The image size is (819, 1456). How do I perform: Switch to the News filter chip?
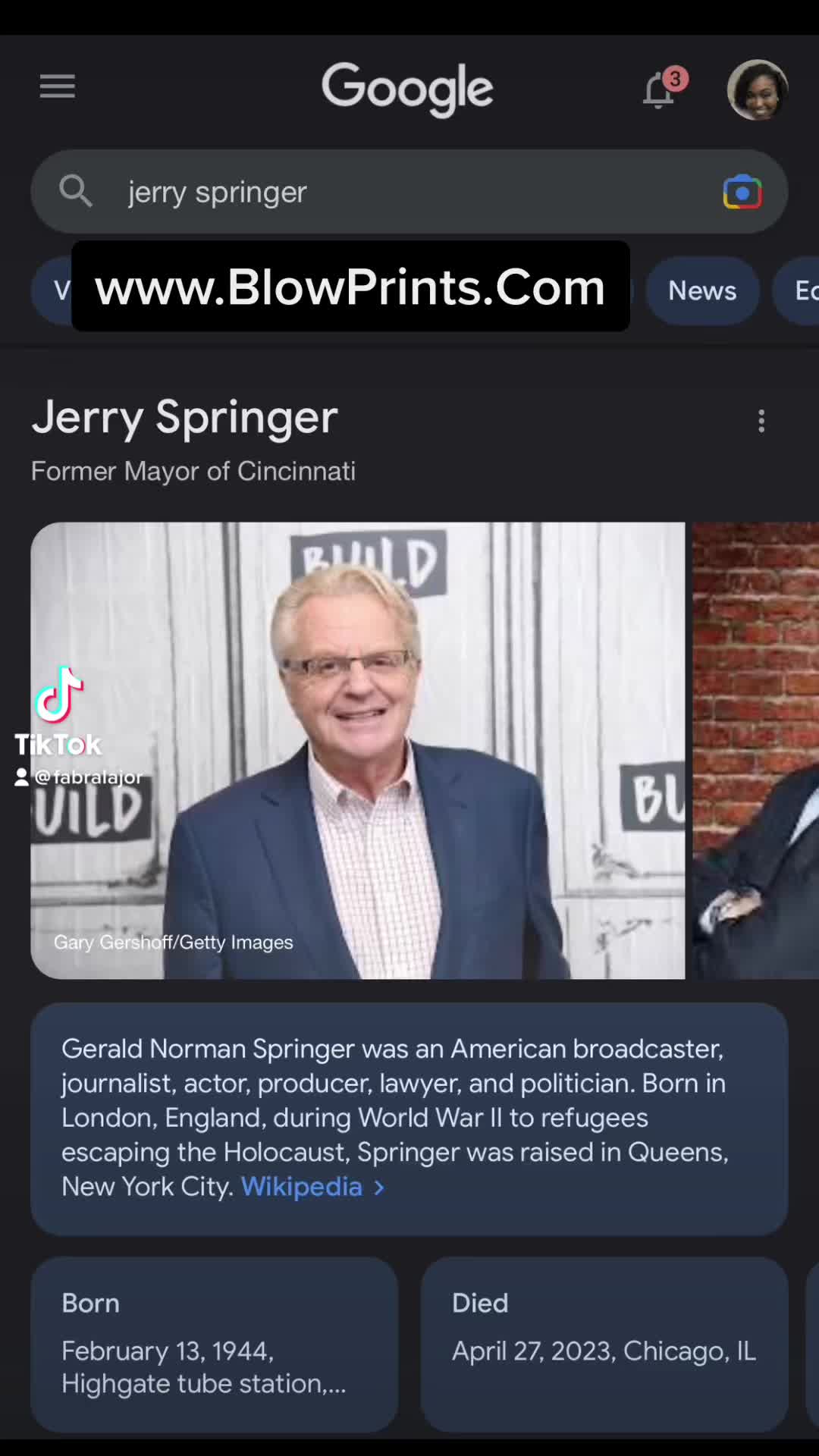[x=701, y=291]
